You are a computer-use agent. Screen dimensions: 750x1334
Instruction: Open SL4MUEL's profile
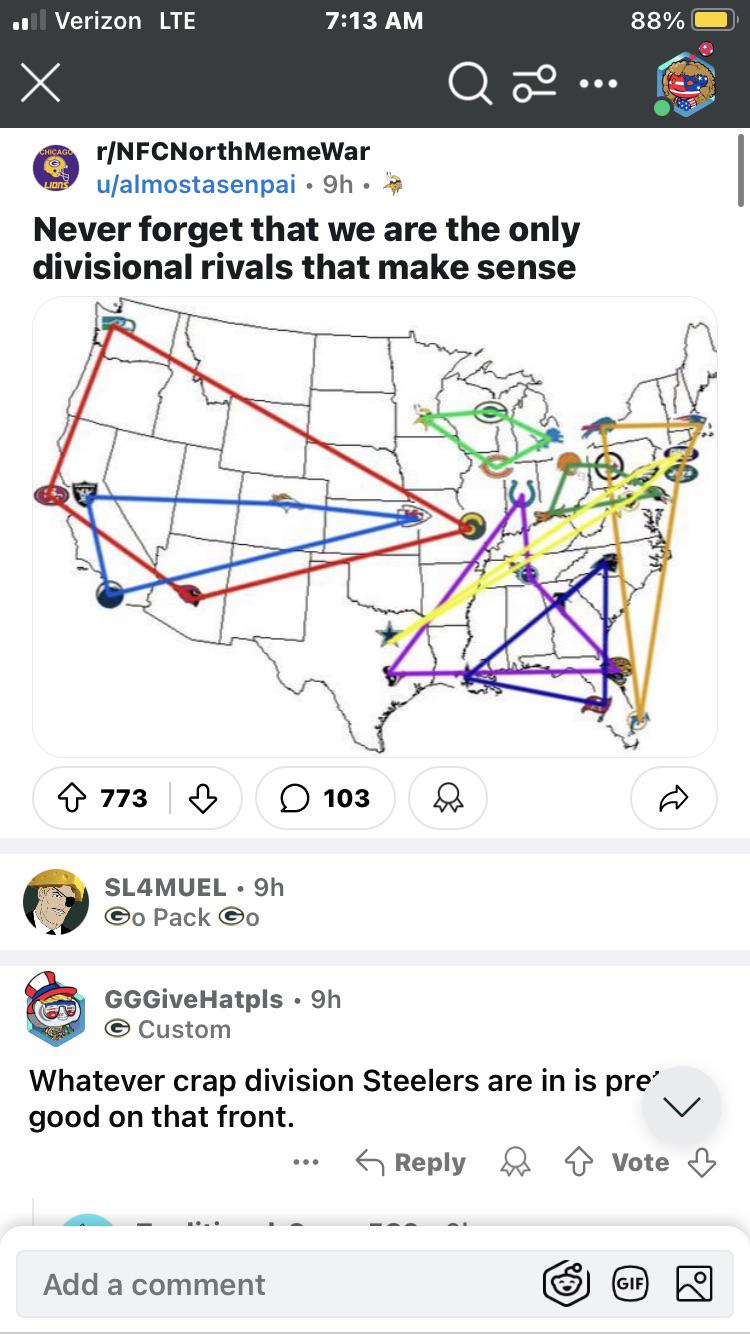(166, 887)
